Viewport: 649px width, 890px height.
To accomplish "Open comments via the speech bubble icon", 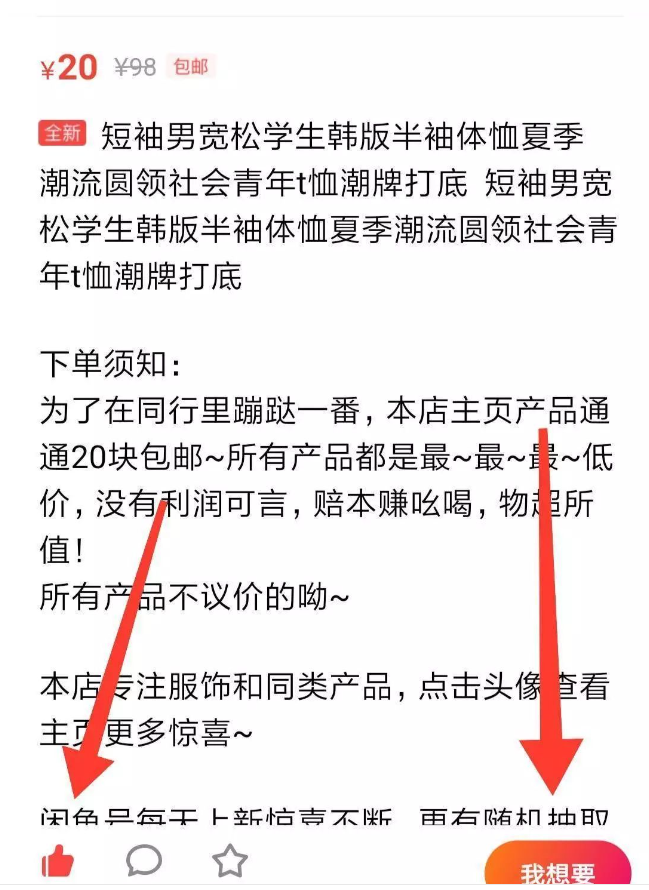I will click(x=144, y=860).
